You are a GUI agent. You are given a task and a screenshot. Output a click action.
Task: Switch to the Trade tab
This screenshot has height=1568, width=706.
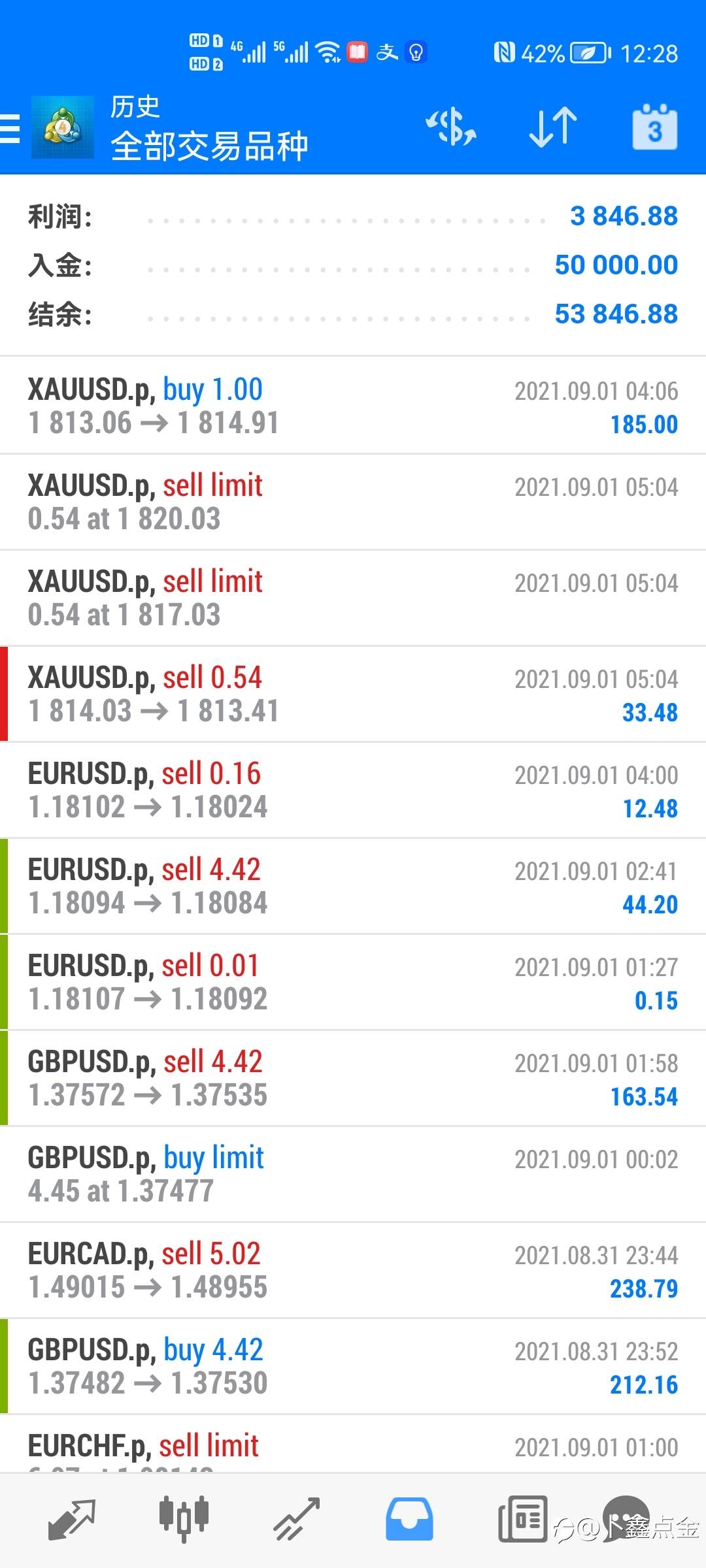point(297,1519)
